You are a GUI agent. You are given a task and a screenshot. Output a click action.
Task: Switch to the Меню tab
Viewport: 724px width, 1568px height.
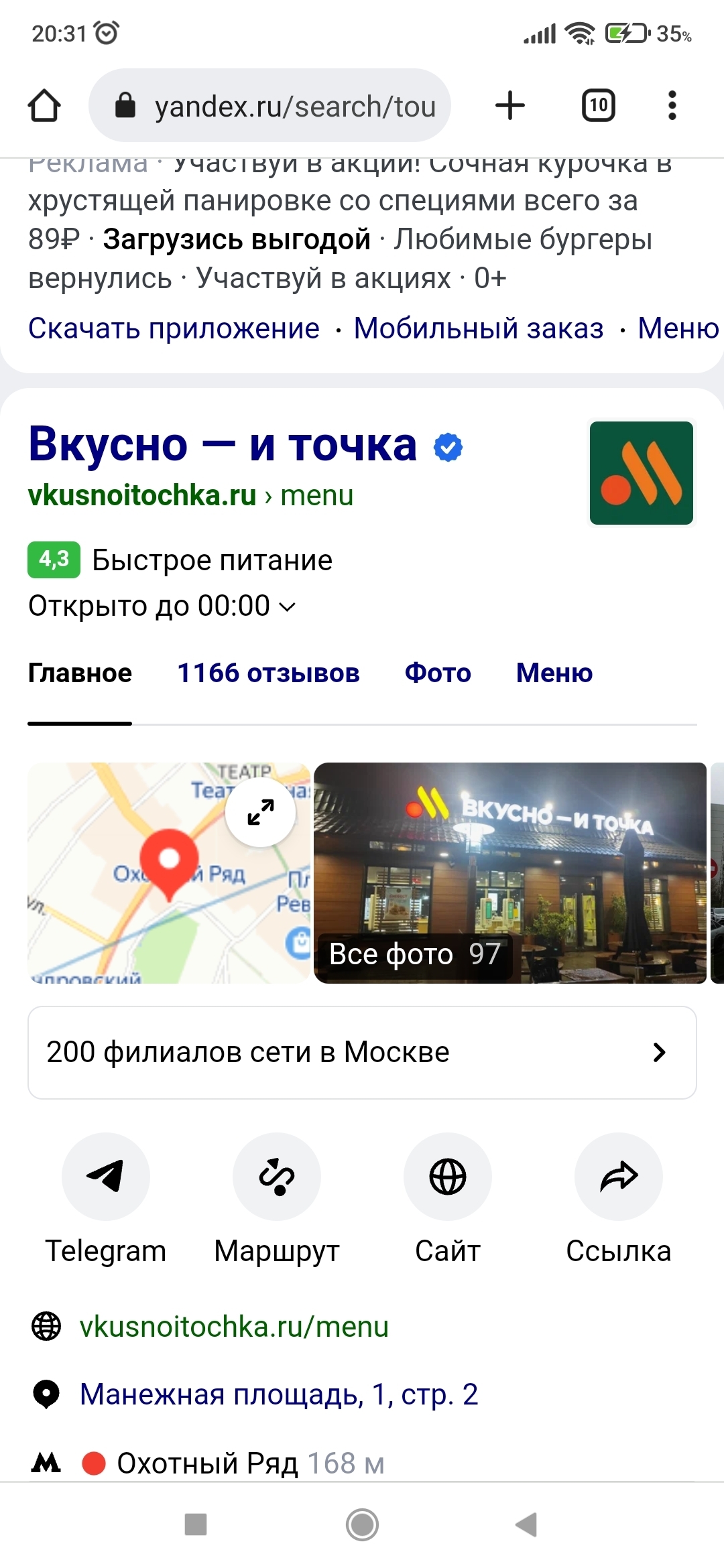coord(554,673)
